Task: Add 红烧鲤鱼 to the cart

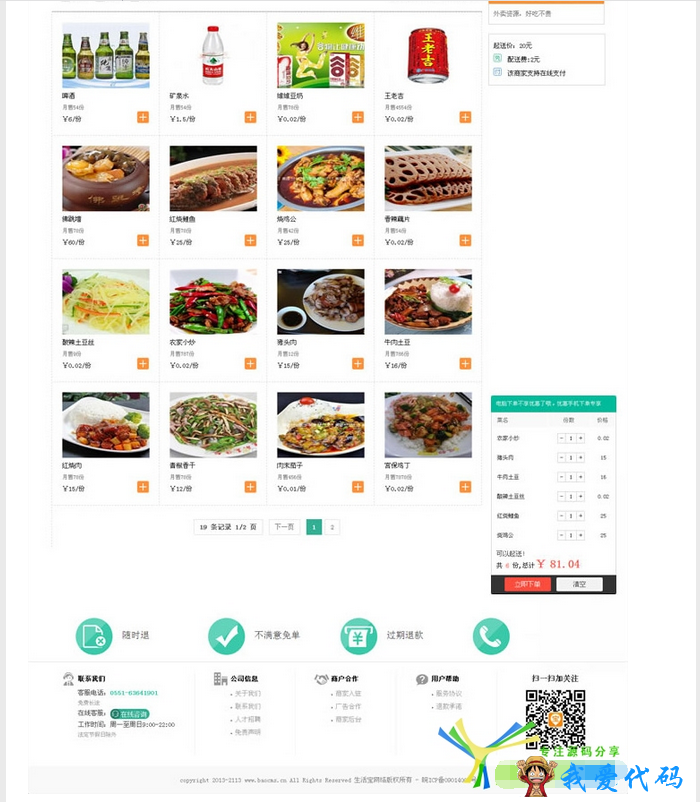Action: pyautogui.click(x=250, y=240)
